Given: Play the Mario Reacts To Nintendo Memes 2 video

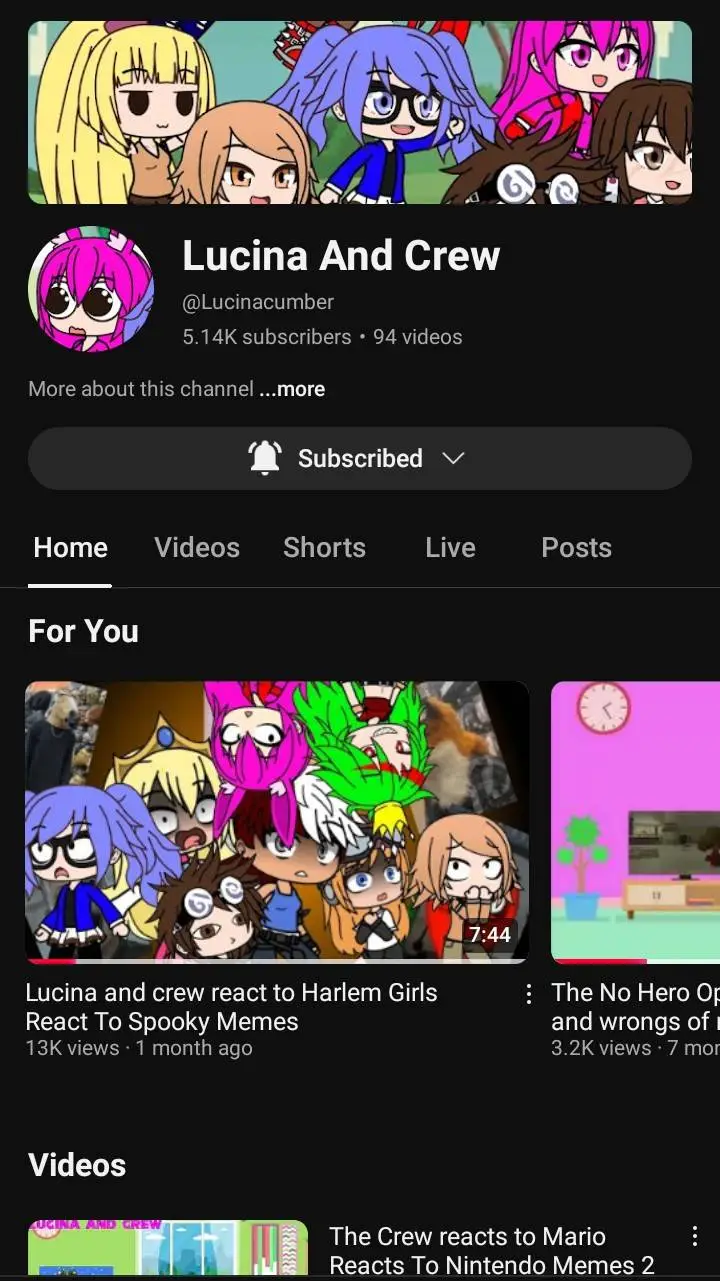Looking at the screenshot, I should coord(168,1250).
